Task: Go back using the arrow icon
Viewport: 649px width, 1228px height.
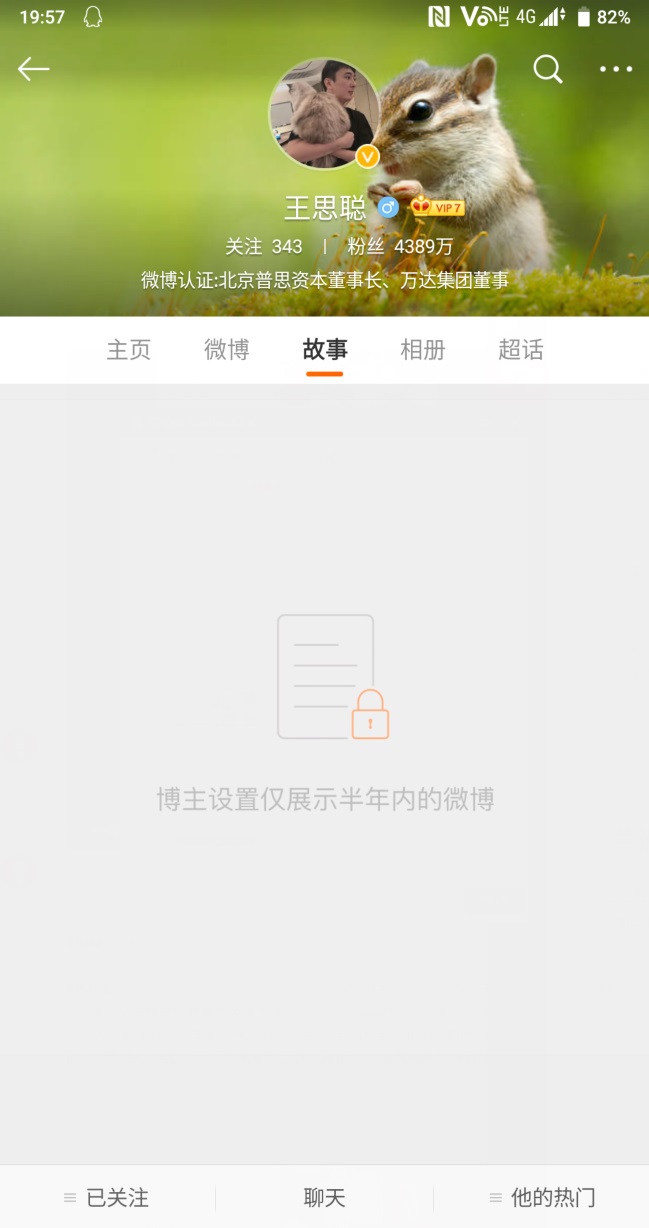Action: [33, 69]
